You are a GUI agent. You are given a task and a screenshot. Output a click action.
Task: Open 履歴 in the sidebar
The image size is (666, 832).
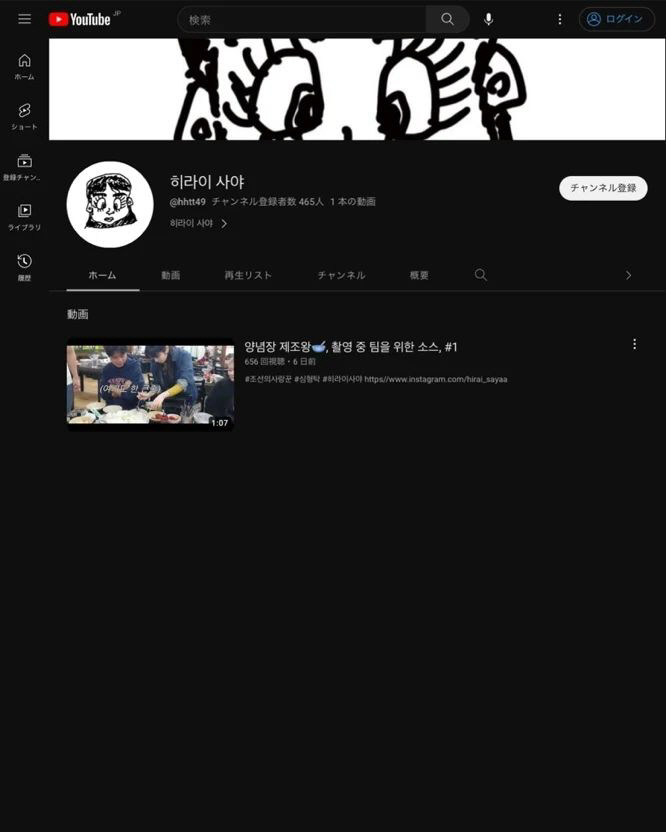24,266
